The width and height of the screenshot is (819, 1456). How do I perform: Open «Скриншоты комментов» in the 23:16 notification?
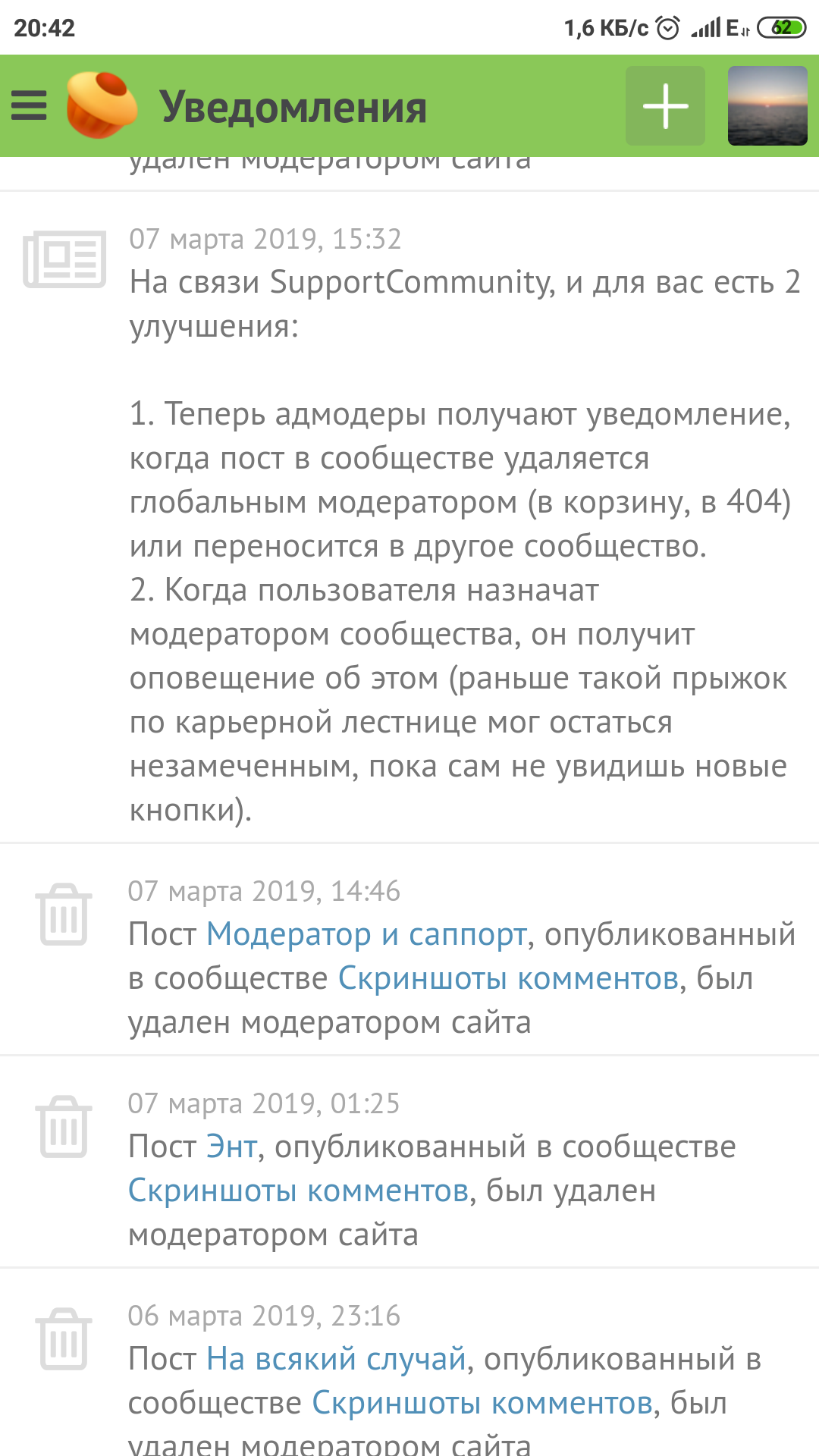pos(482,1403)
